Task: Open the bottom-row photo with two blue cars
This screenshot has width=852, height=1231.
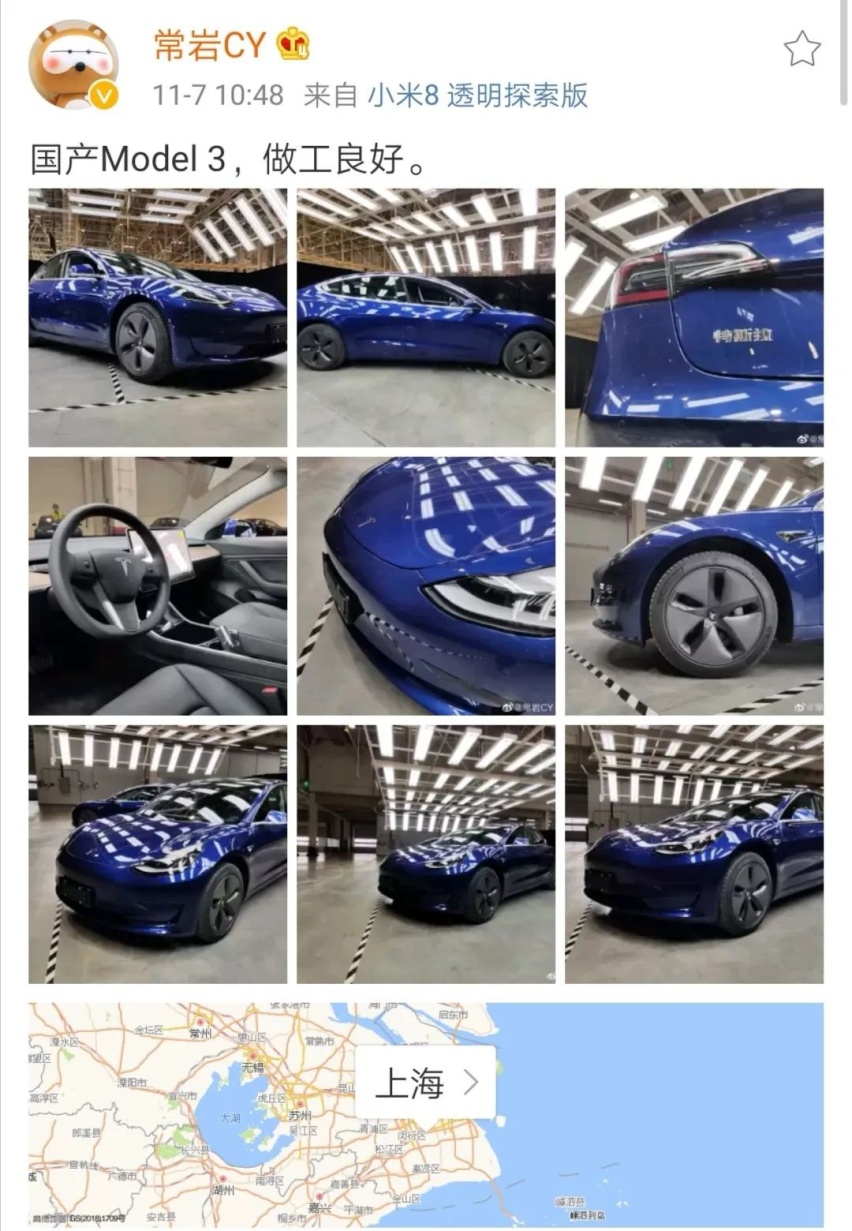Action: click(158, 854)
